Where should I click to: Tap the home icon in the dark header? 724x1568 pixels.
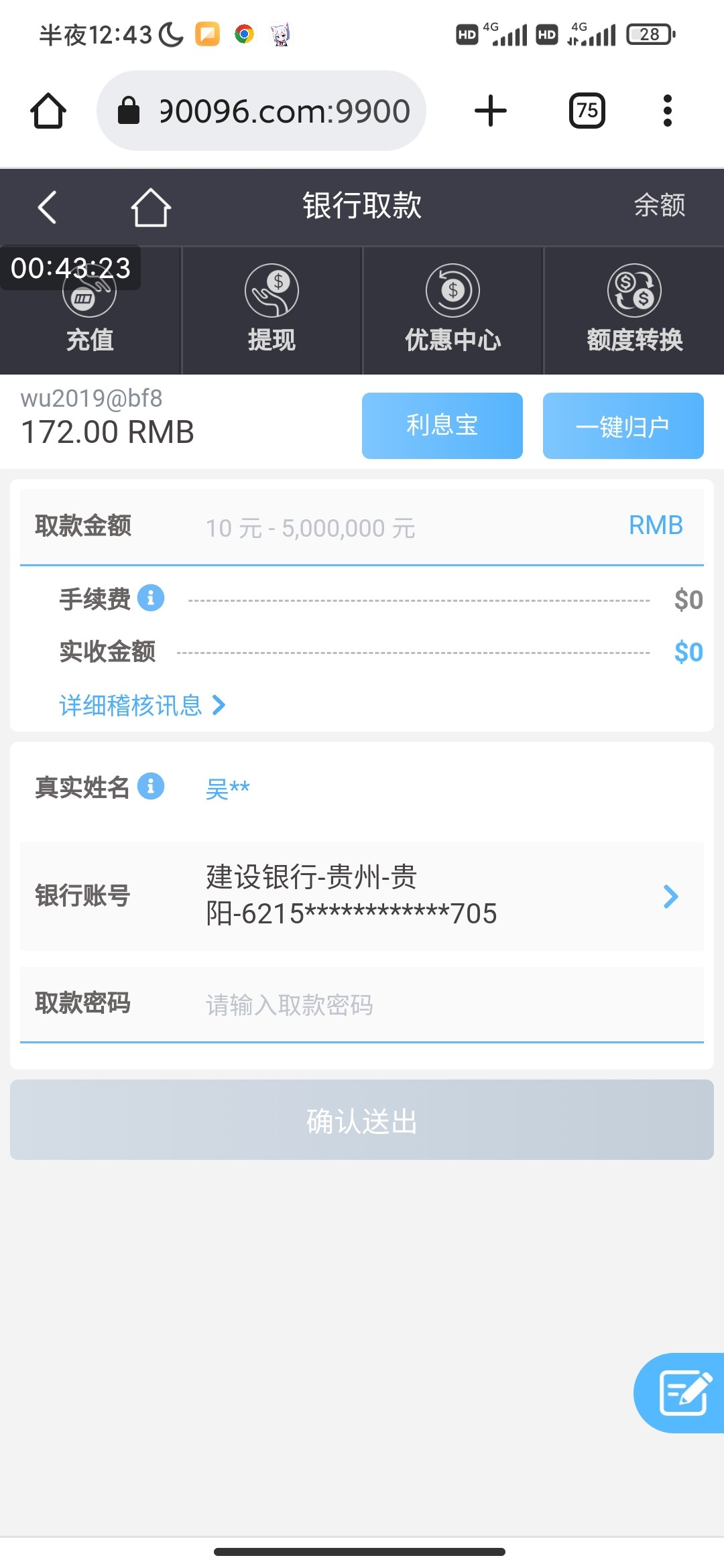click(150, 206)
